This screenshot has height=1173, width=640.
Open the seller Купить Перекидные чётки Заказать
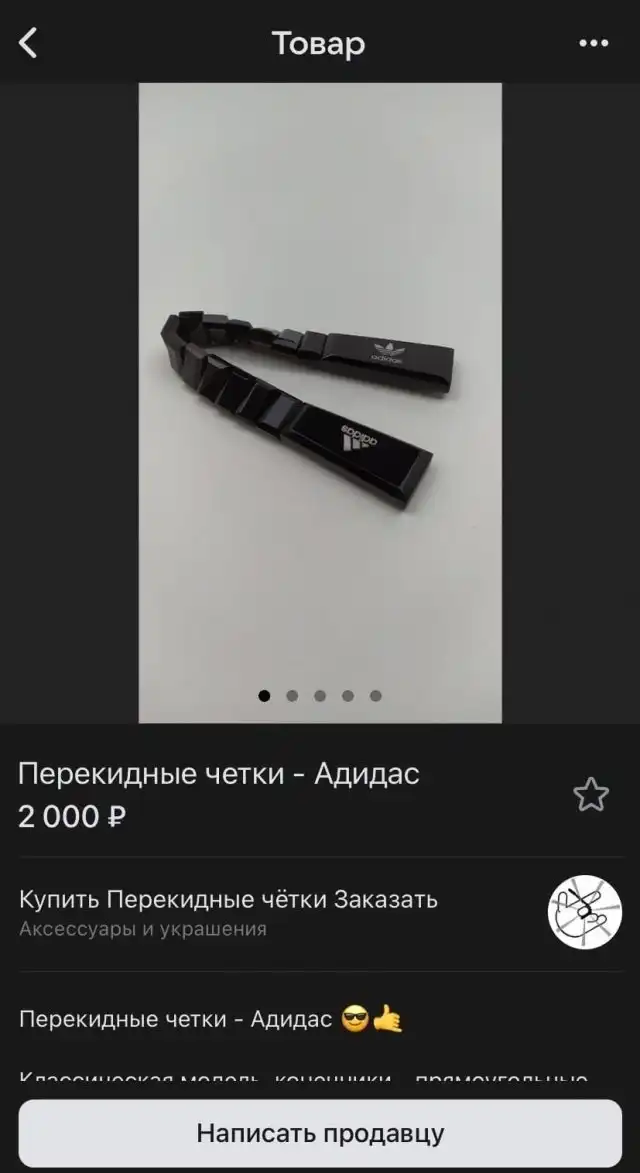coord(228,899)
